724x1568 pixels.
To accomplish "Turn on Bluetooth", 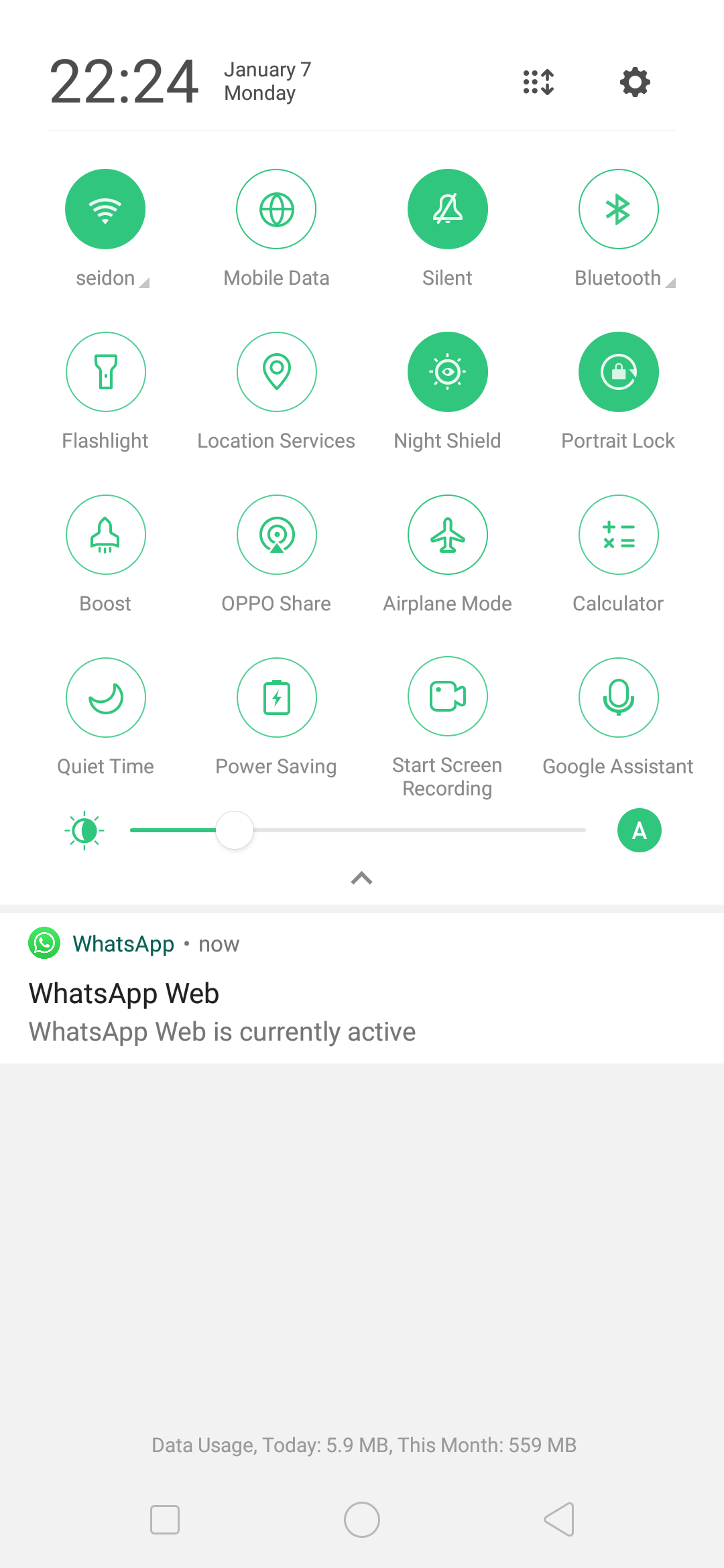I will click(618, 209).
